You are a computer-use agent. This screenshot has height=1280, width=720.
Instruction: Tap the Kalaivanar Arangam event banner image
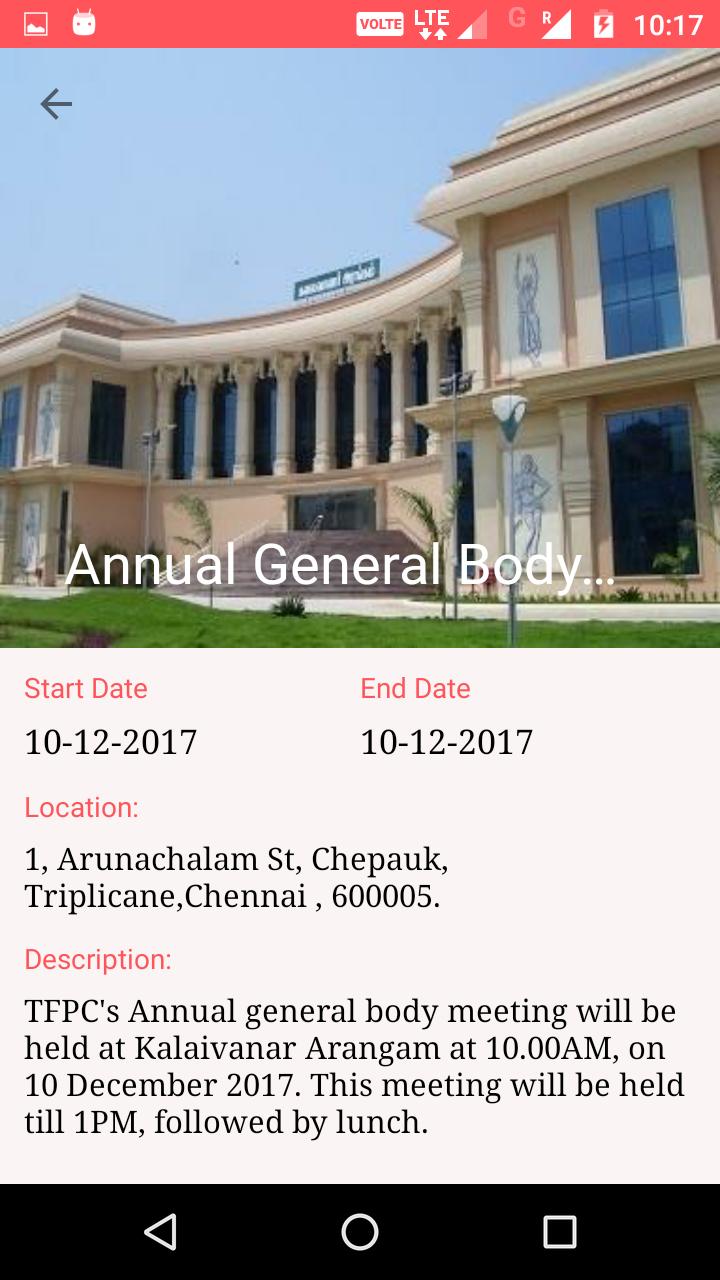tap(360, 330)
